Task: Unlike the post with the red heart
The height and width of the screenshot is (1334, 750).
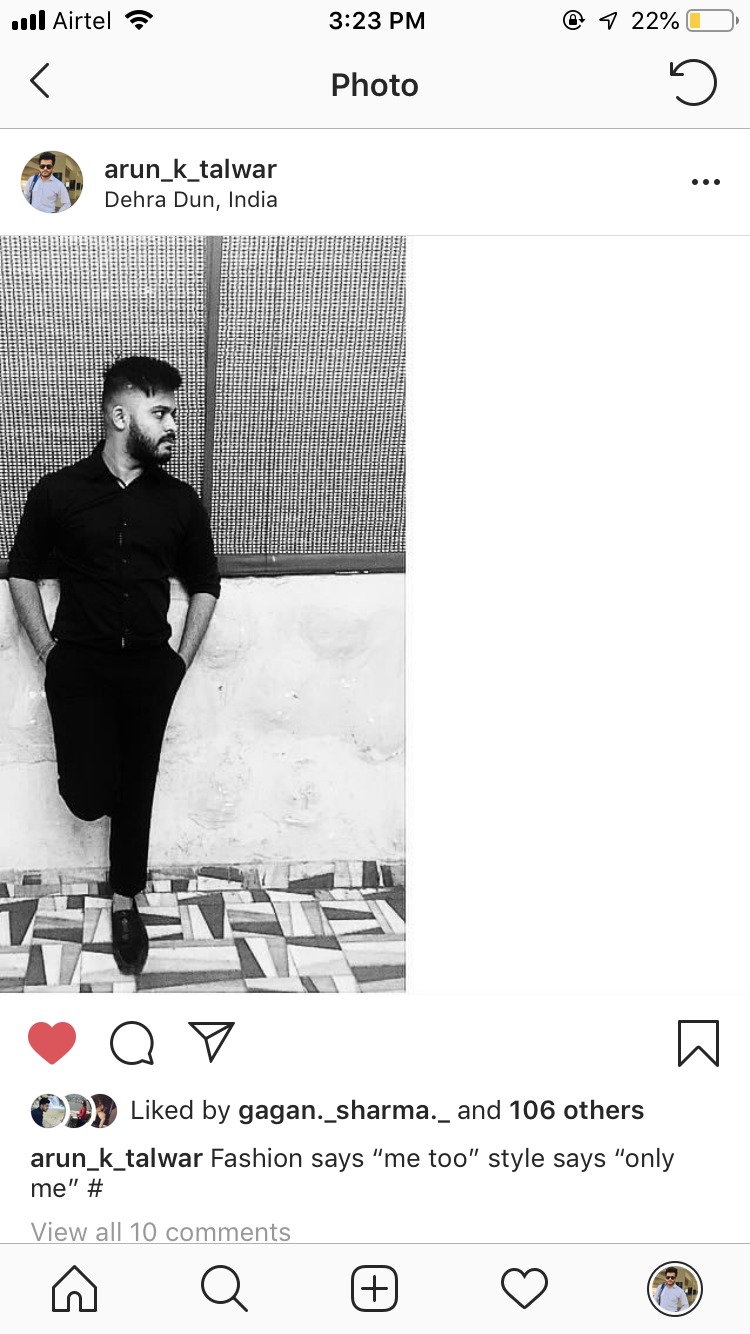Action: [52, 1043]
